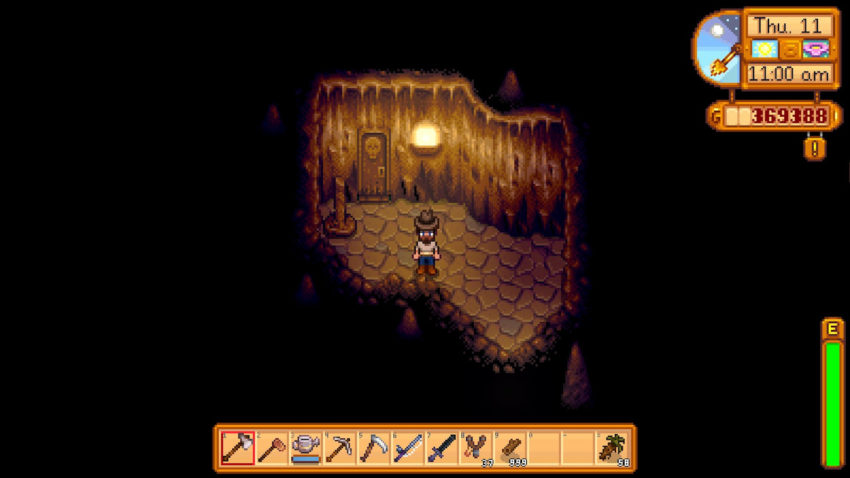Viewport: 850px width, 478px height.
Task: Select the item stack of 58
Action: pyautogui.click(x=612, y=447)
